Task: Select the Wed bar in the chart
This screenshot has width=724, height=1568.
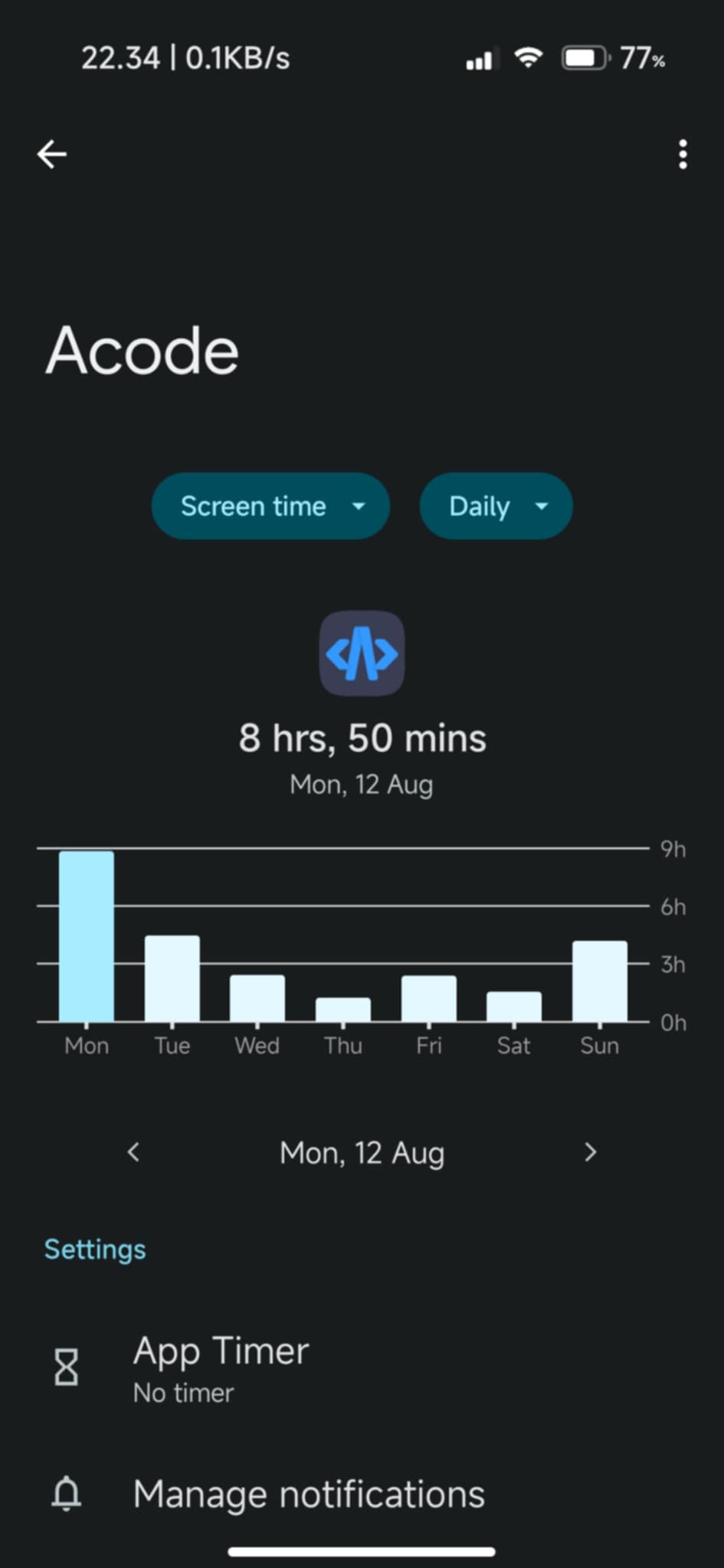Action: click(x=257, y=998)
